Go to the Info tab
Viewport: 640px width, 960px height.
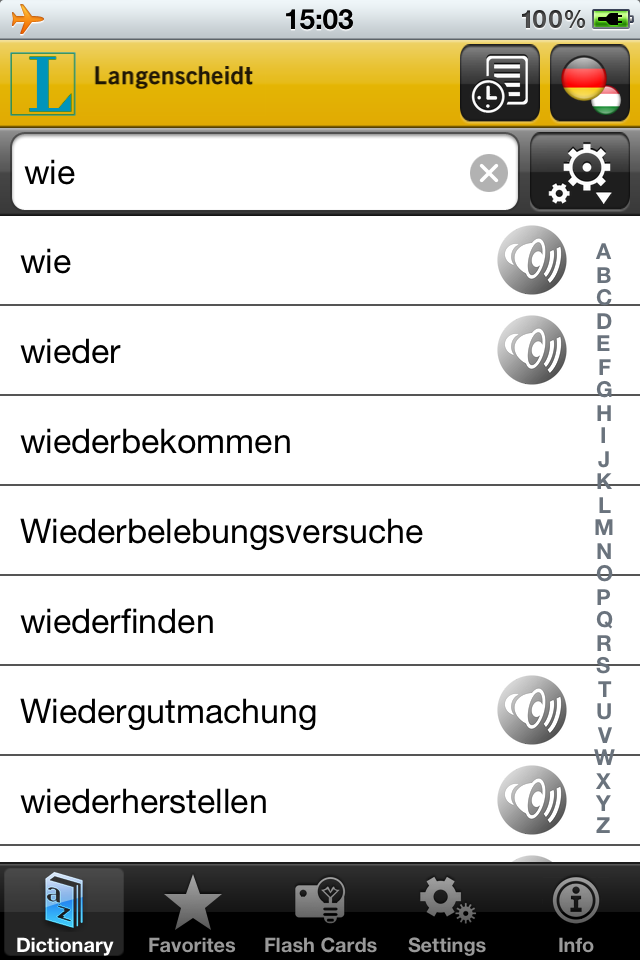(x=576, y=914)
